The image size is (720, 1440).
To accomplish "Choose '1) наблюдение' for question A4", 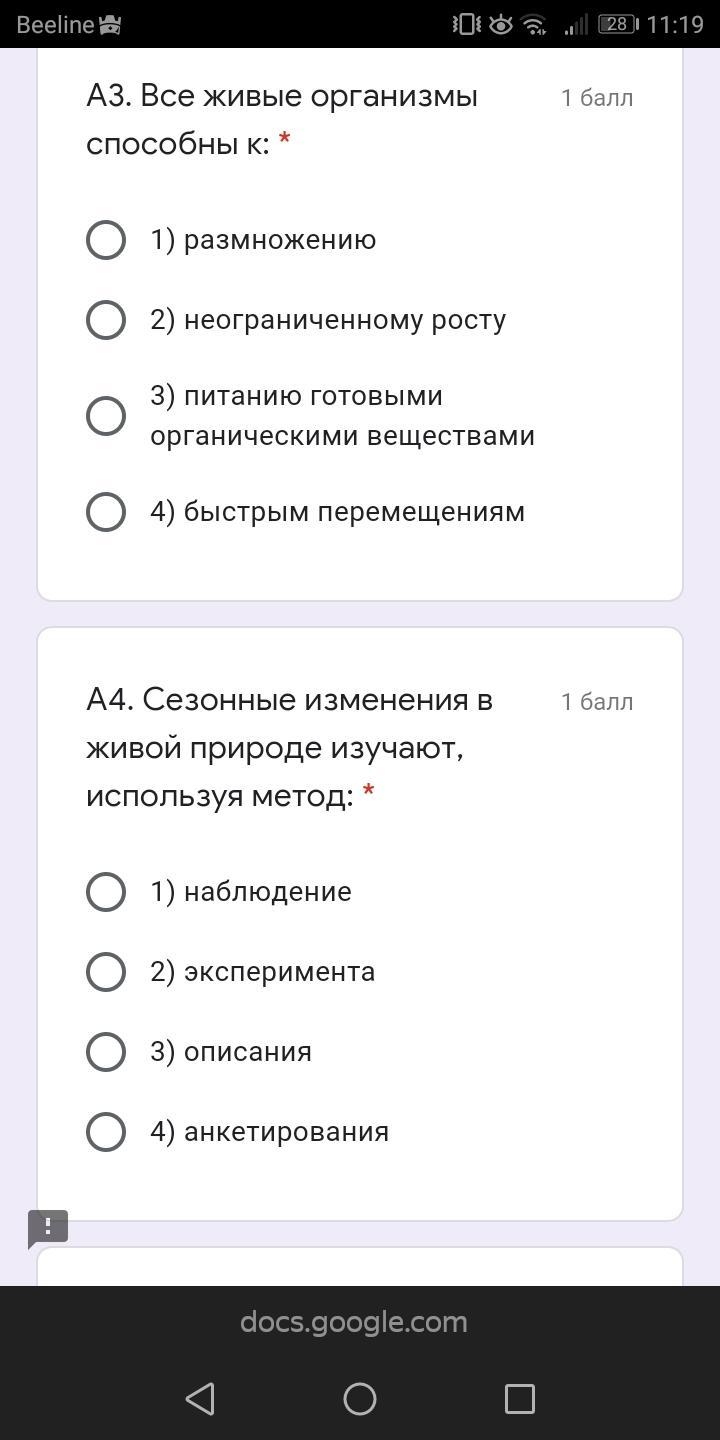I will click(106, 892).
